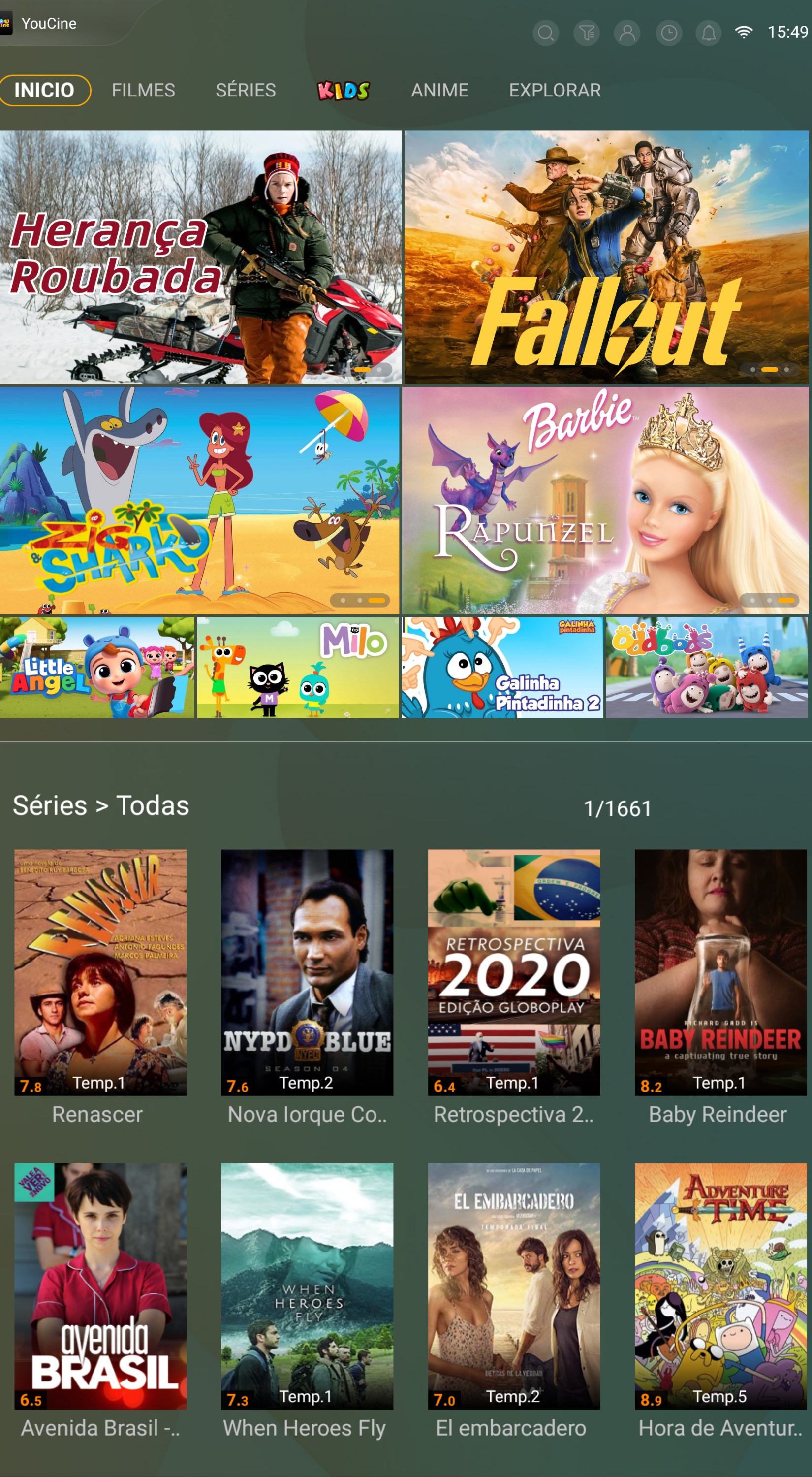Image resolution: width=812 pixels, height=1477 pixels.
Task: Switch to the SÉRIES tab
Action: [x=245, y=90]
